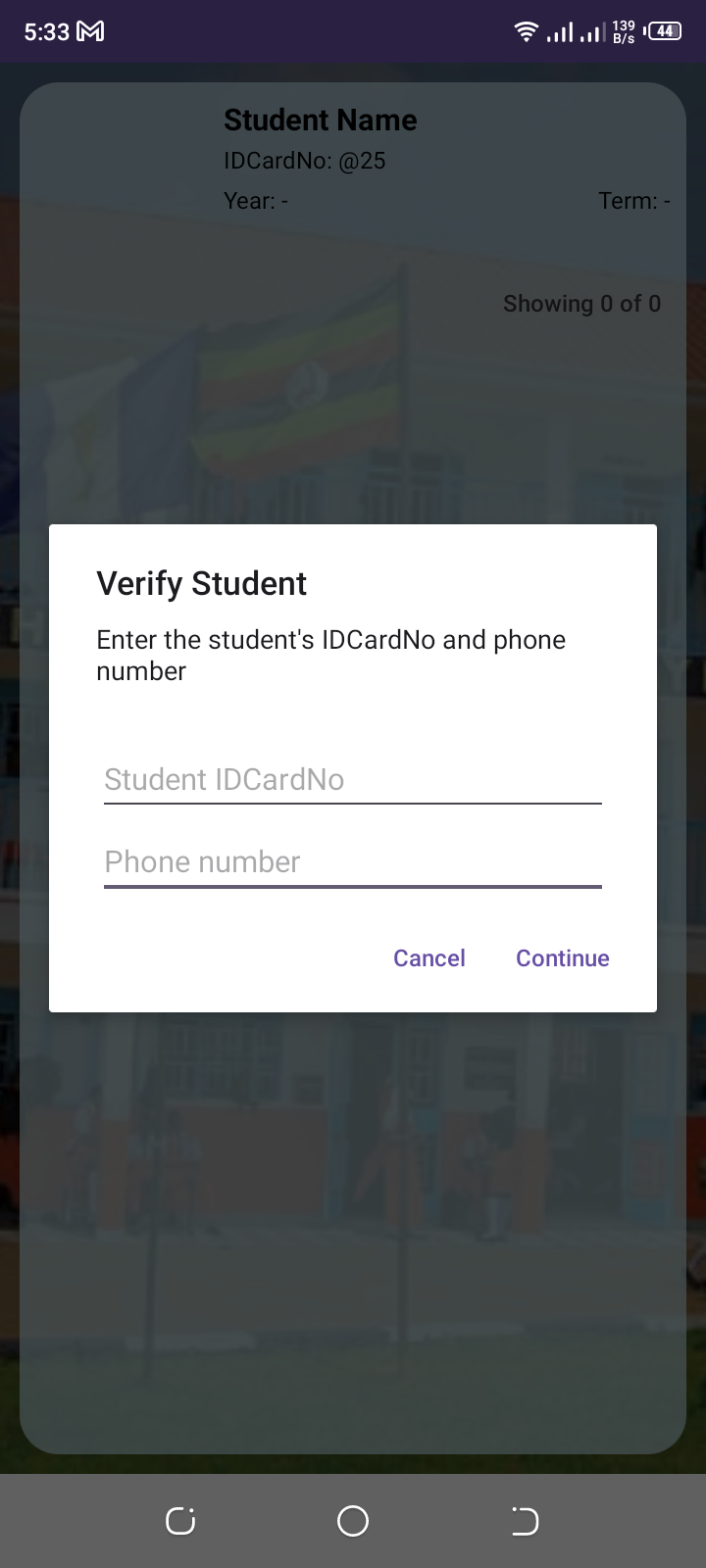Tap the system back button
The image size is (706, 1568).
(x=525, y=1521)
